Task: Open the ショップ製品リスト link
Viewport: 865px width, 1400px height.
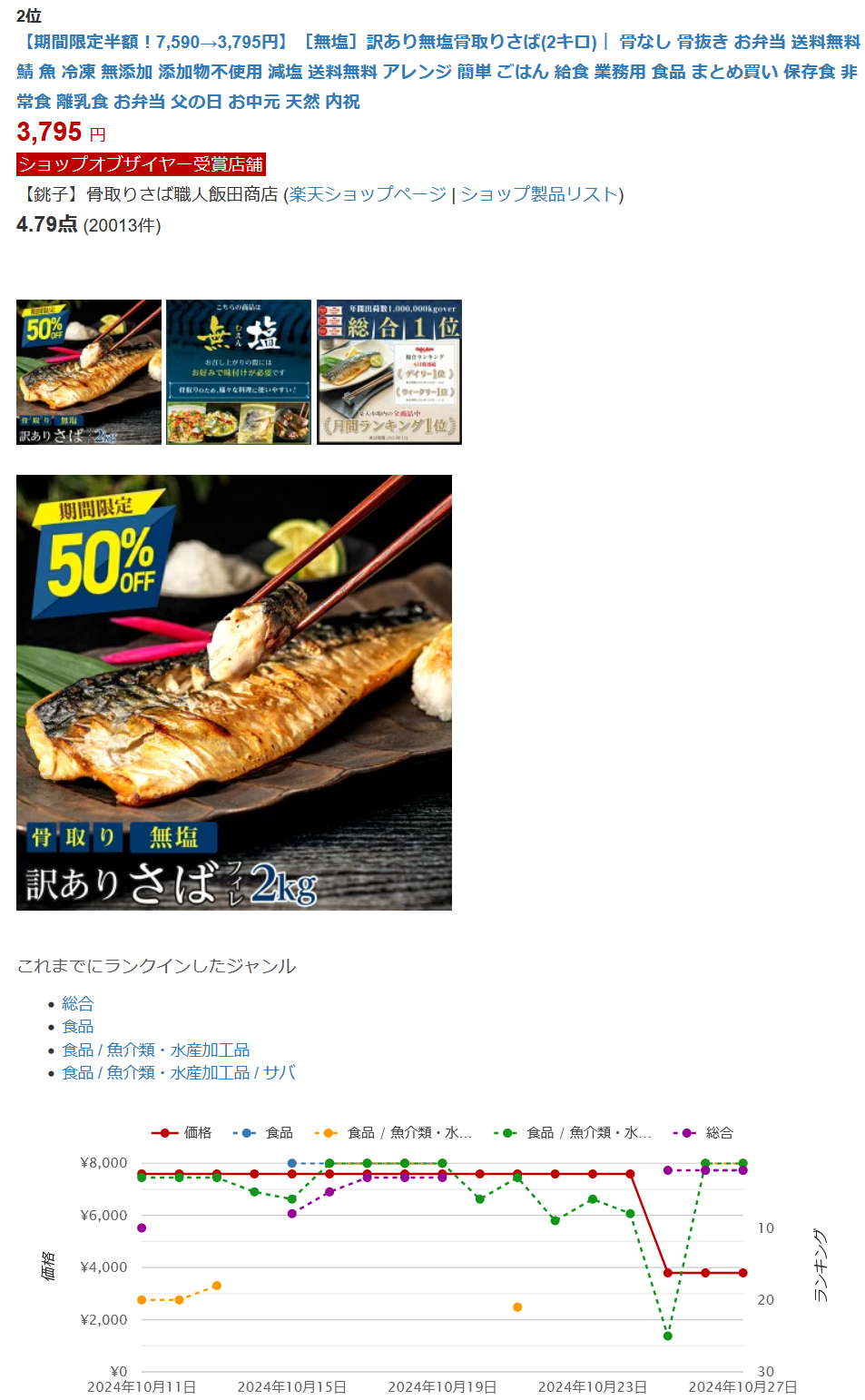Action: coord(539,194)
